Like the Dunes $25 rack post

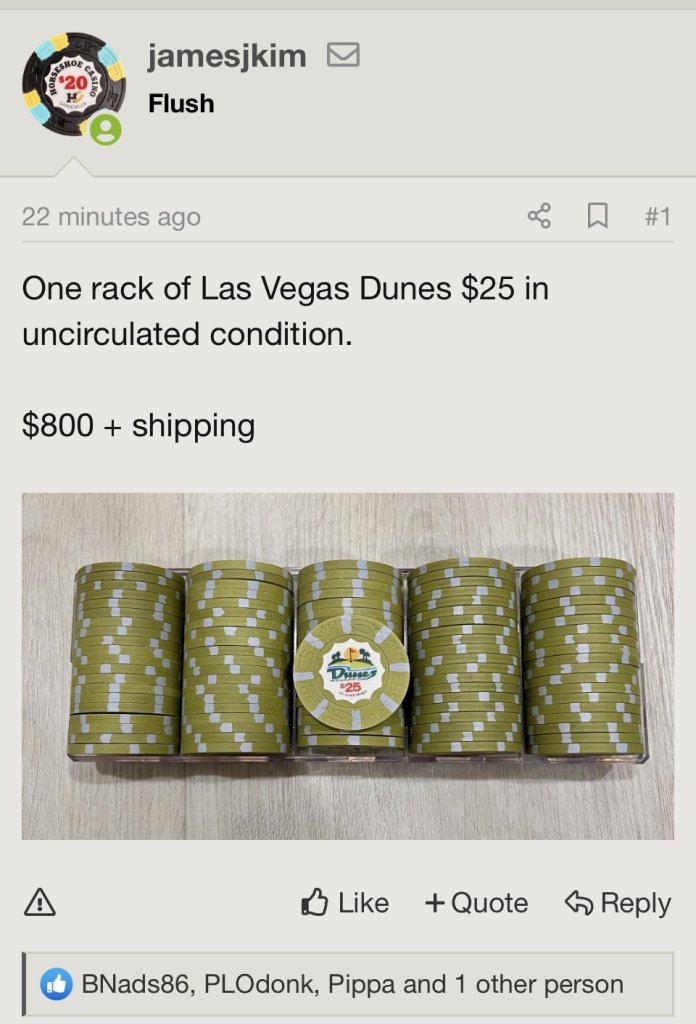coord(345,903)
